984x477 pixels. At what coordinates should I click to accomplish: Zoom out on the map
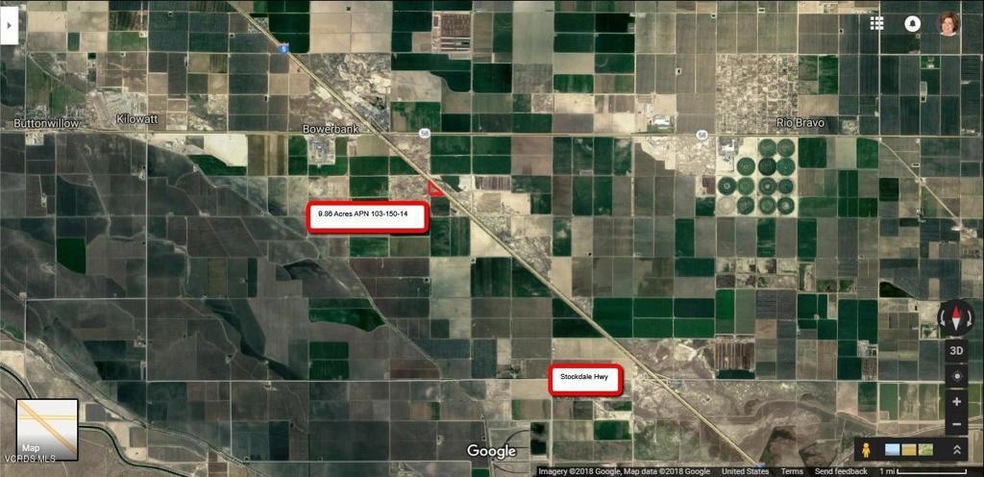point(957,425)
